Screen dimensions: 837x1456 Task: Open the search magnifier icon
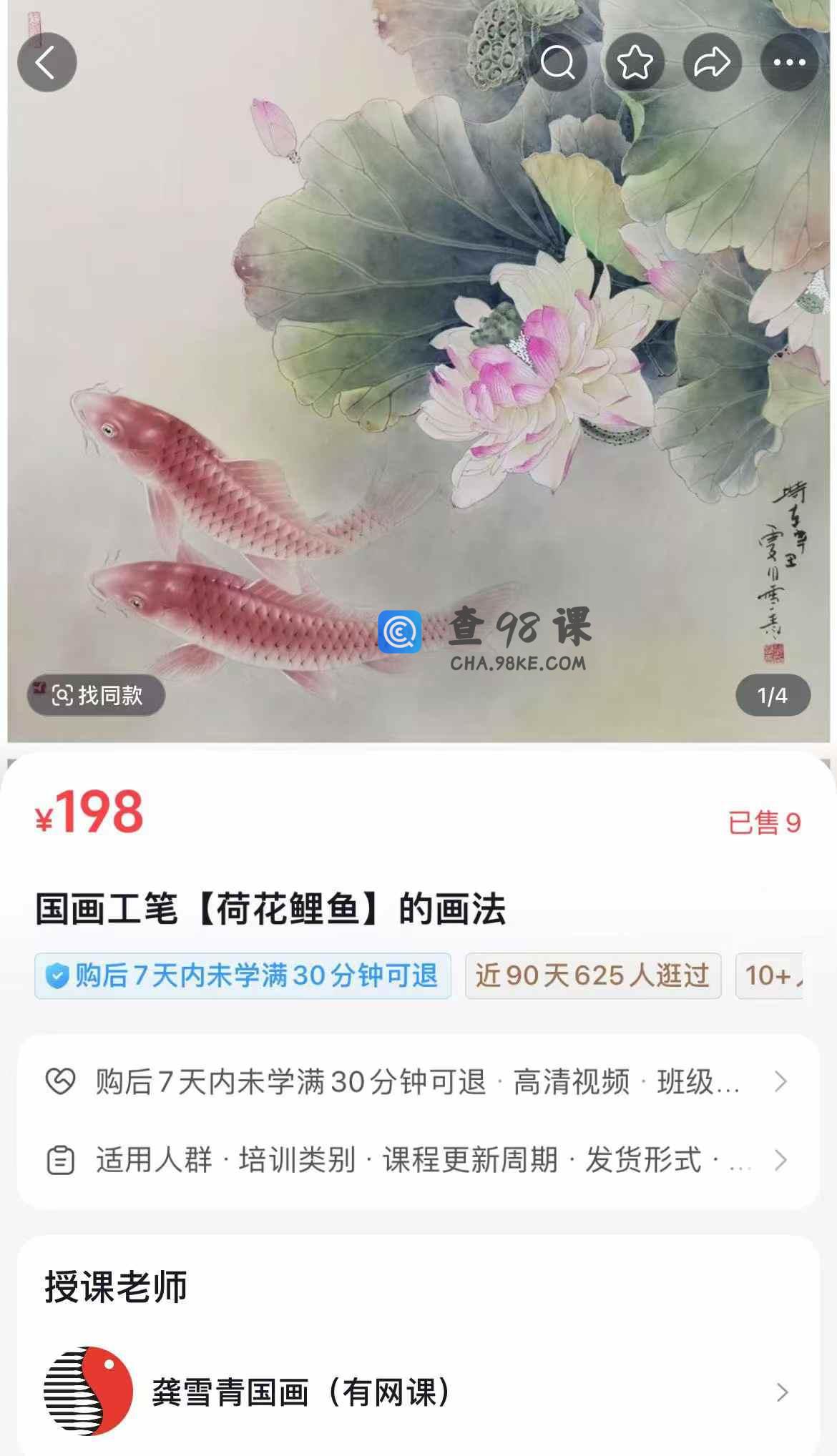click(x=558, y=62)
